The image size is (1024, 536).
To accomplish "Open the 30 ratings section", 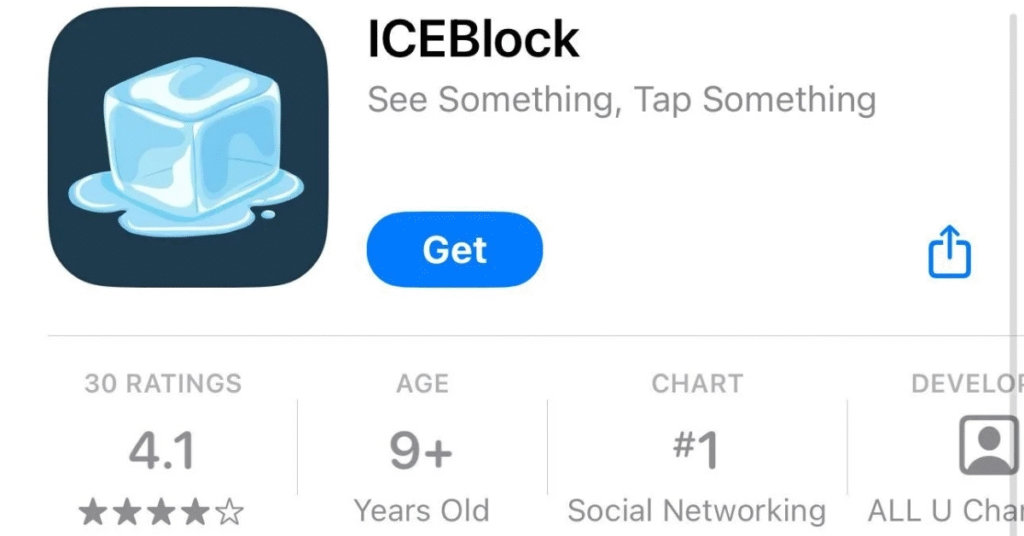I will click(x=162, y=452).
